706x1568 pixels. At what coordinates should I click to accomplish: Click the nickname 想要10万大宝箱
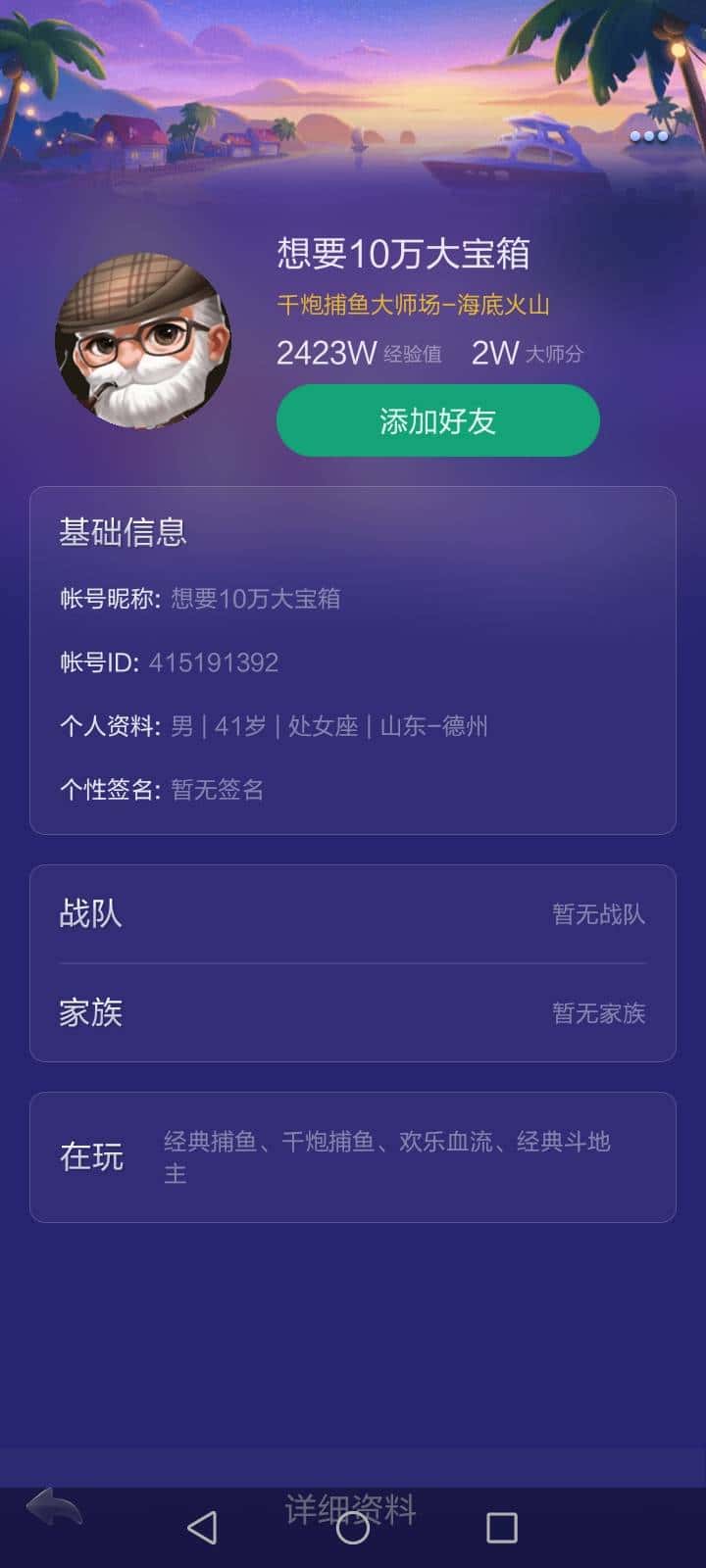(x=404, y=254)
